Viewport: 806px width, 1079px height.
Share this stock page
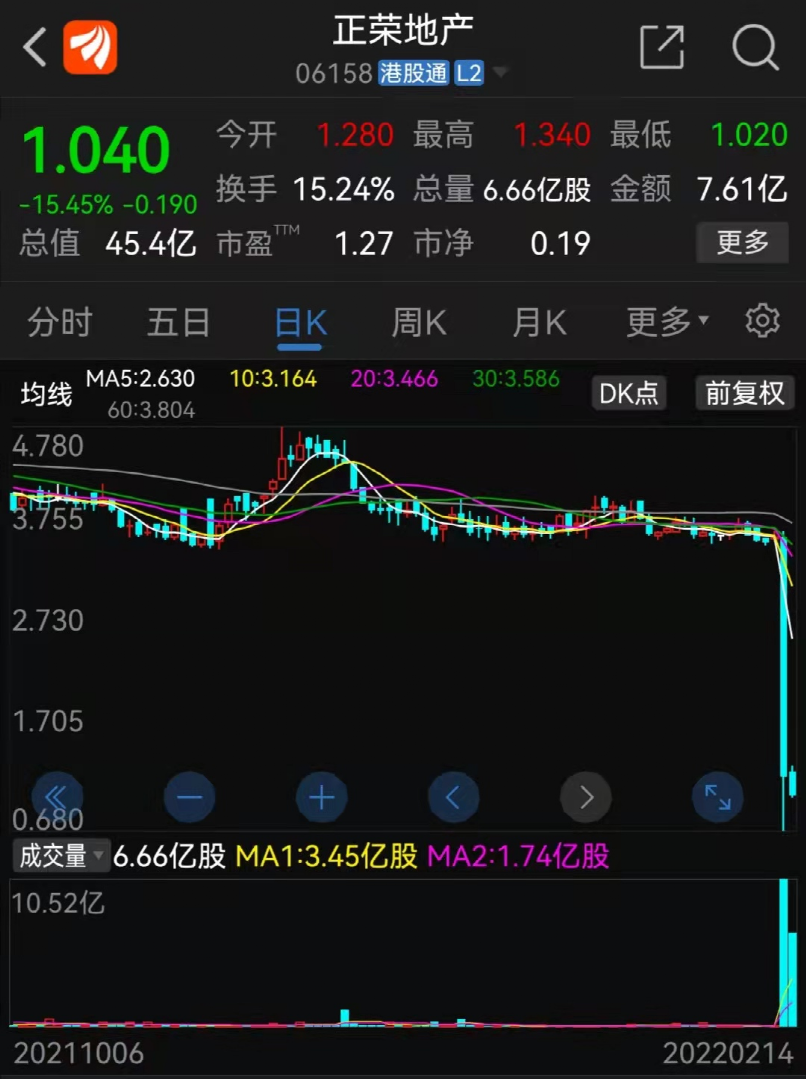pyautogui.click(x=662, y=47)
